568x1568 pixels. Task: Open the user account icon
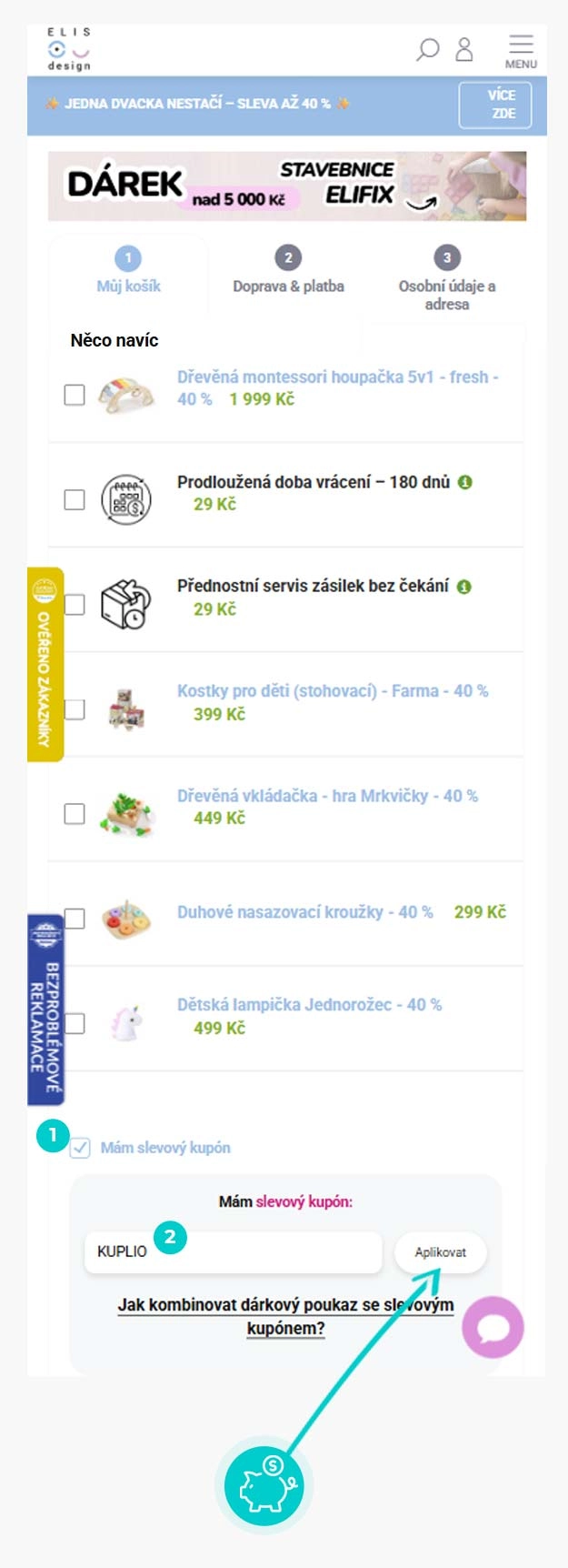point(464,49)
